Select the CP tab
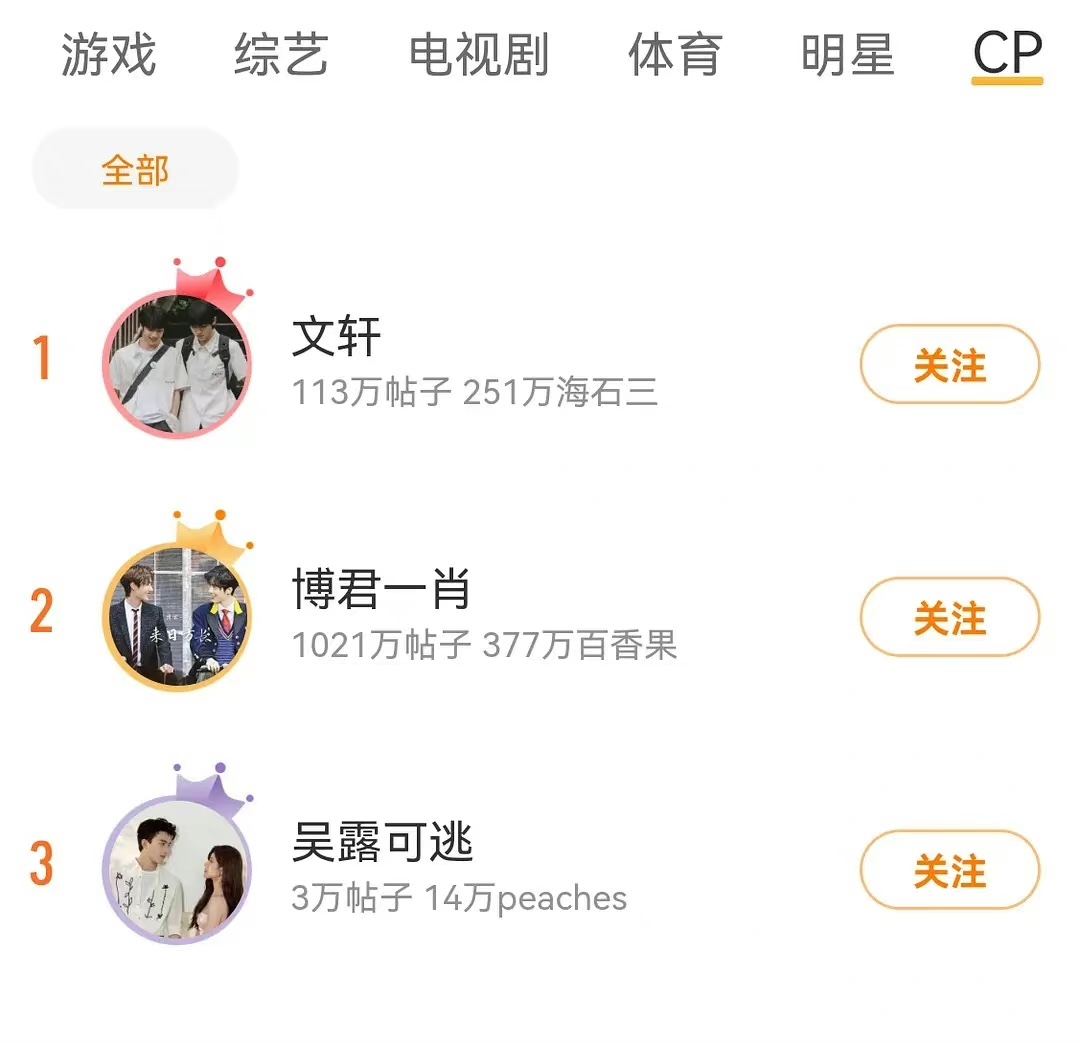The height and width of the screenshot is (1044, 1080). (x=1007, y=54)
